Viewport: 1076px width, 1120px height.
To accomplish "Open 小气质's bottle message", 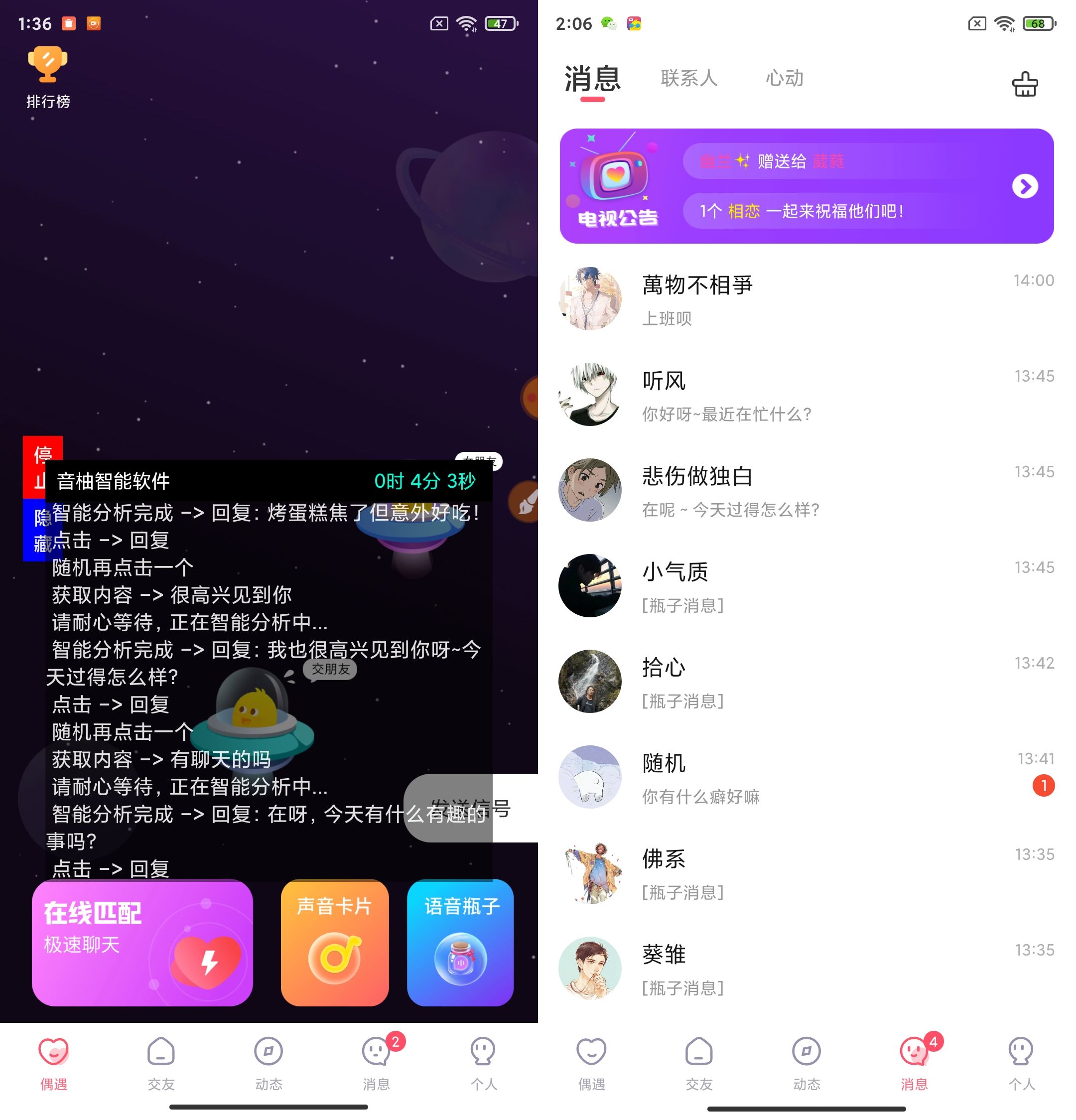I will pos(806,586).
